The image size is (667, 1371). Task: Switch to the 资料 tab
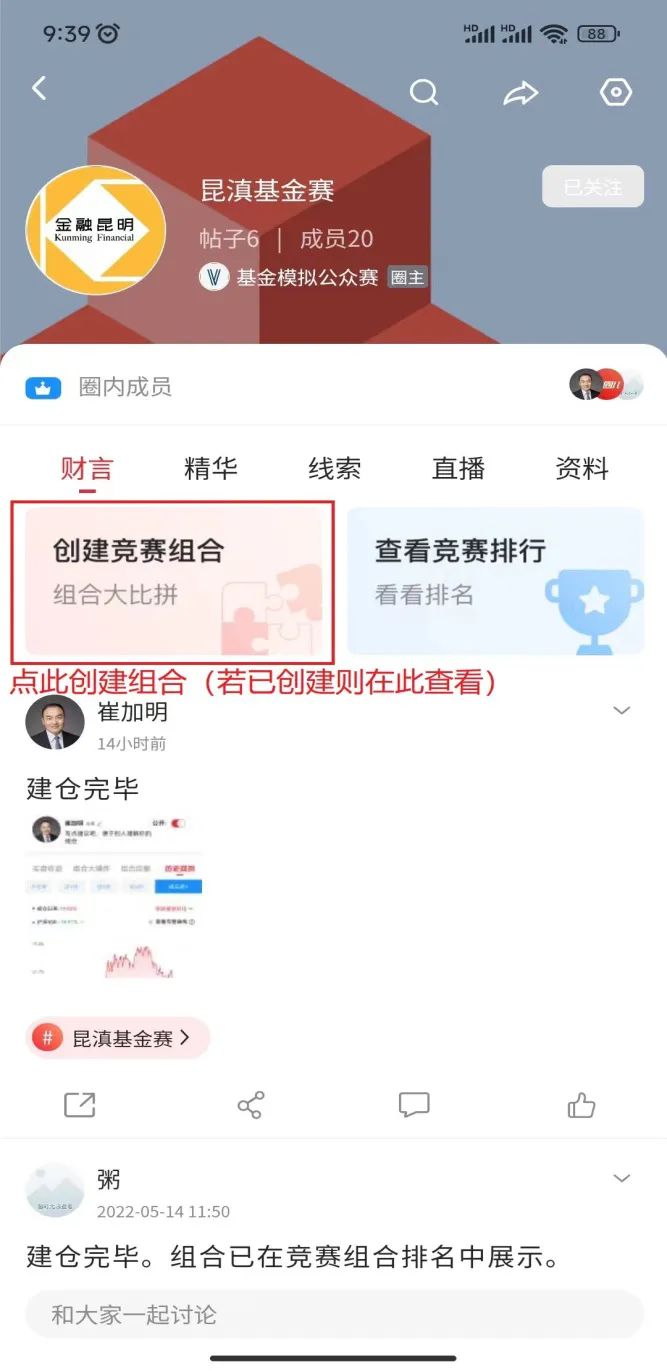tap(582, 468)
